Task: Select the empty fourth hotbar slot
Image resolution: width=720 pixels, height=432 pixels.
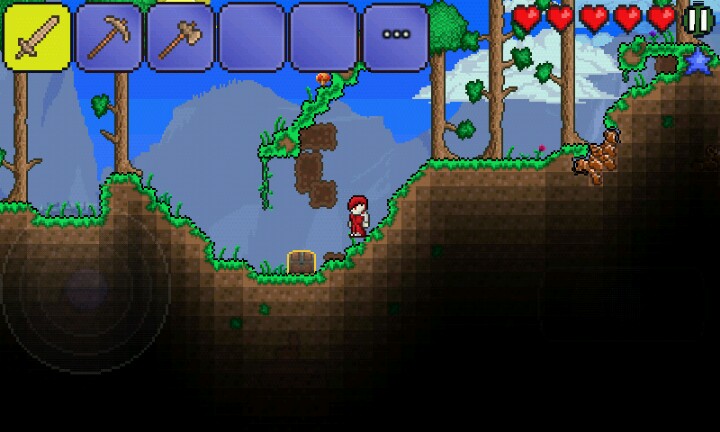Action: point(252,36)
